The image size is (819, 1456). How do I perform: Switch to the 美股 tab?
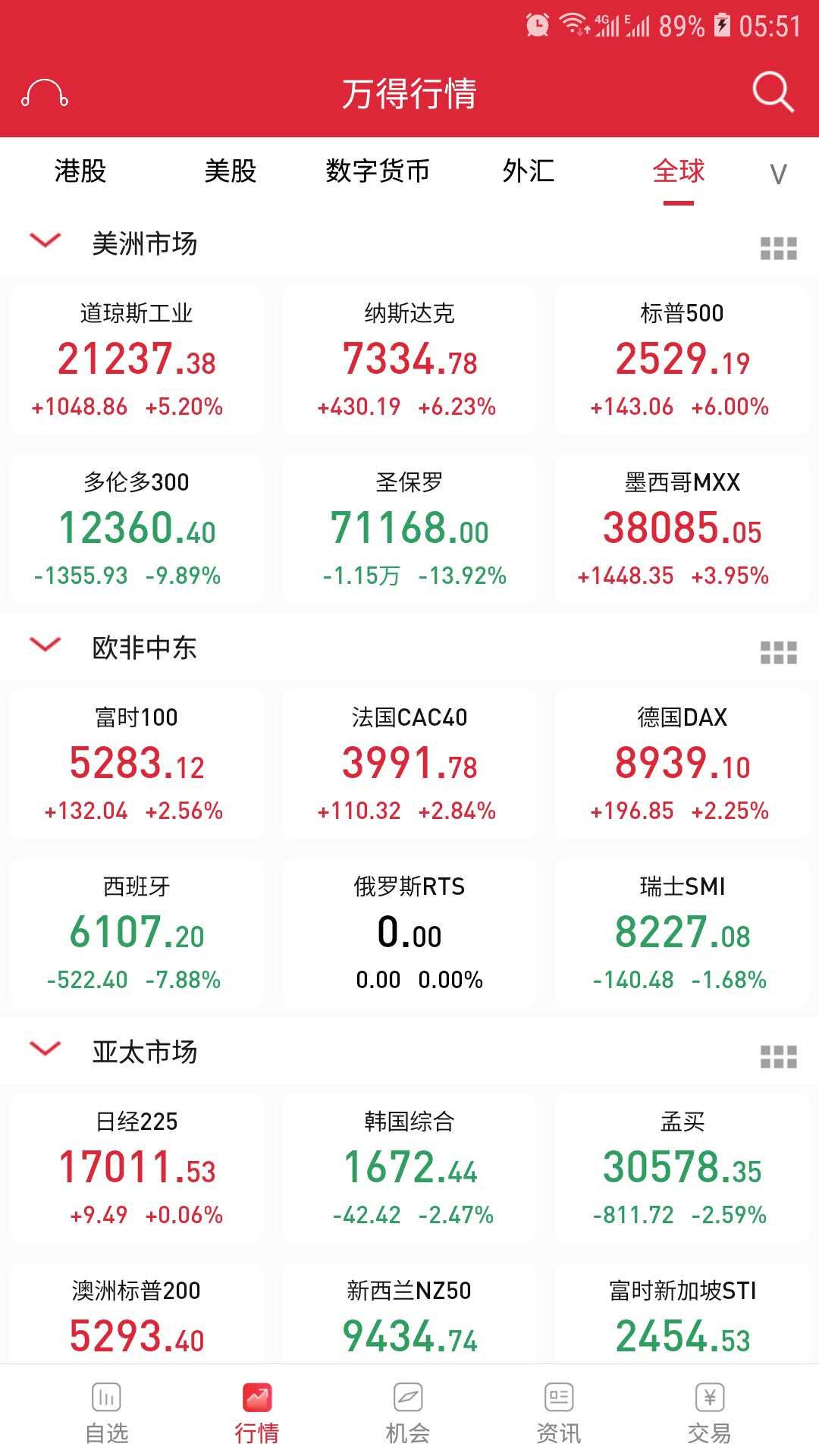coord(231,171)
